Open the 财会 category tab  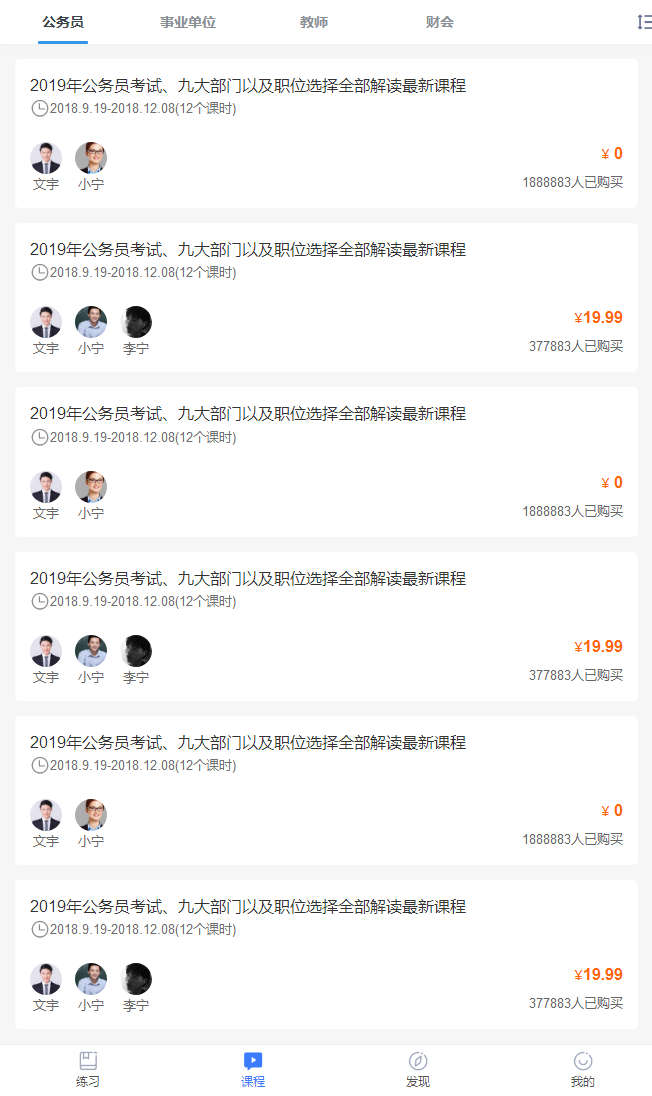[x=439, y=22]
